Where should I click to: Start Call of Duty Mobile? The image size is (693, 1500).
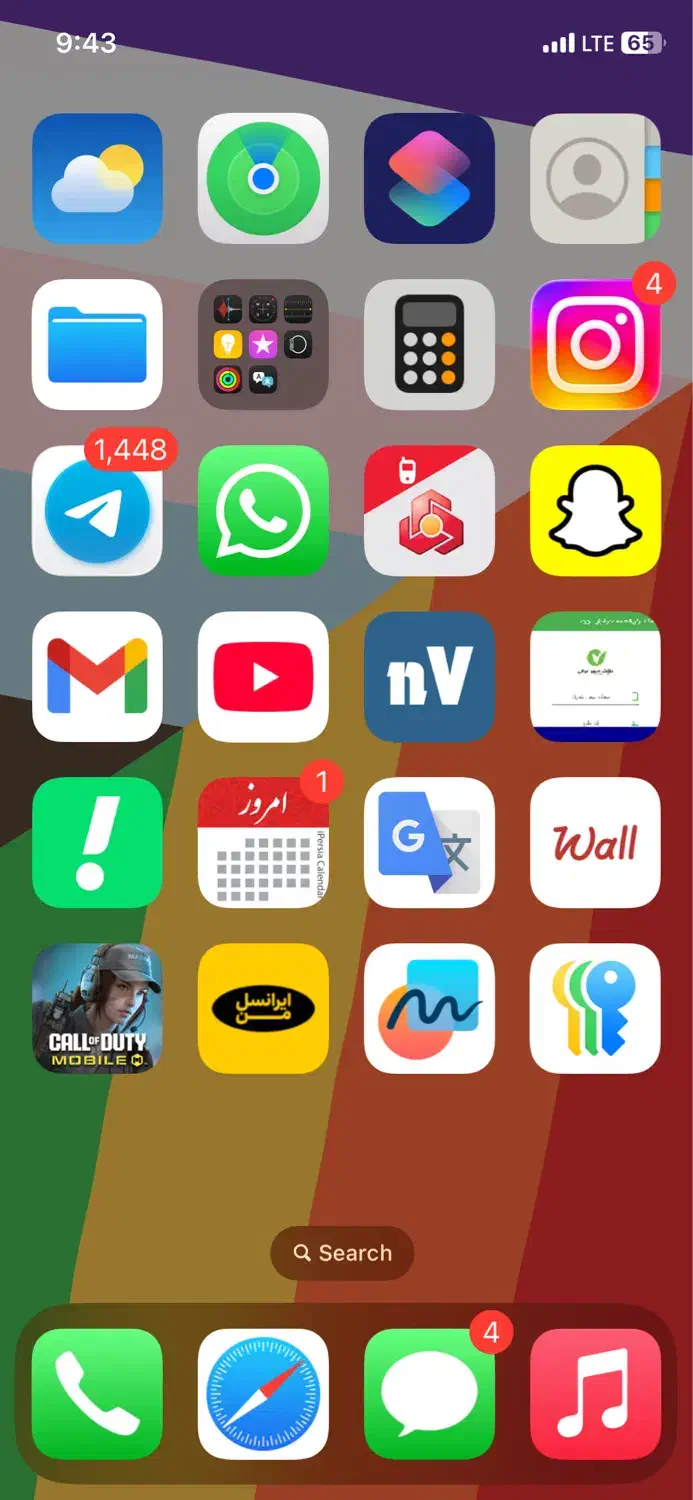click(97, 1008)
